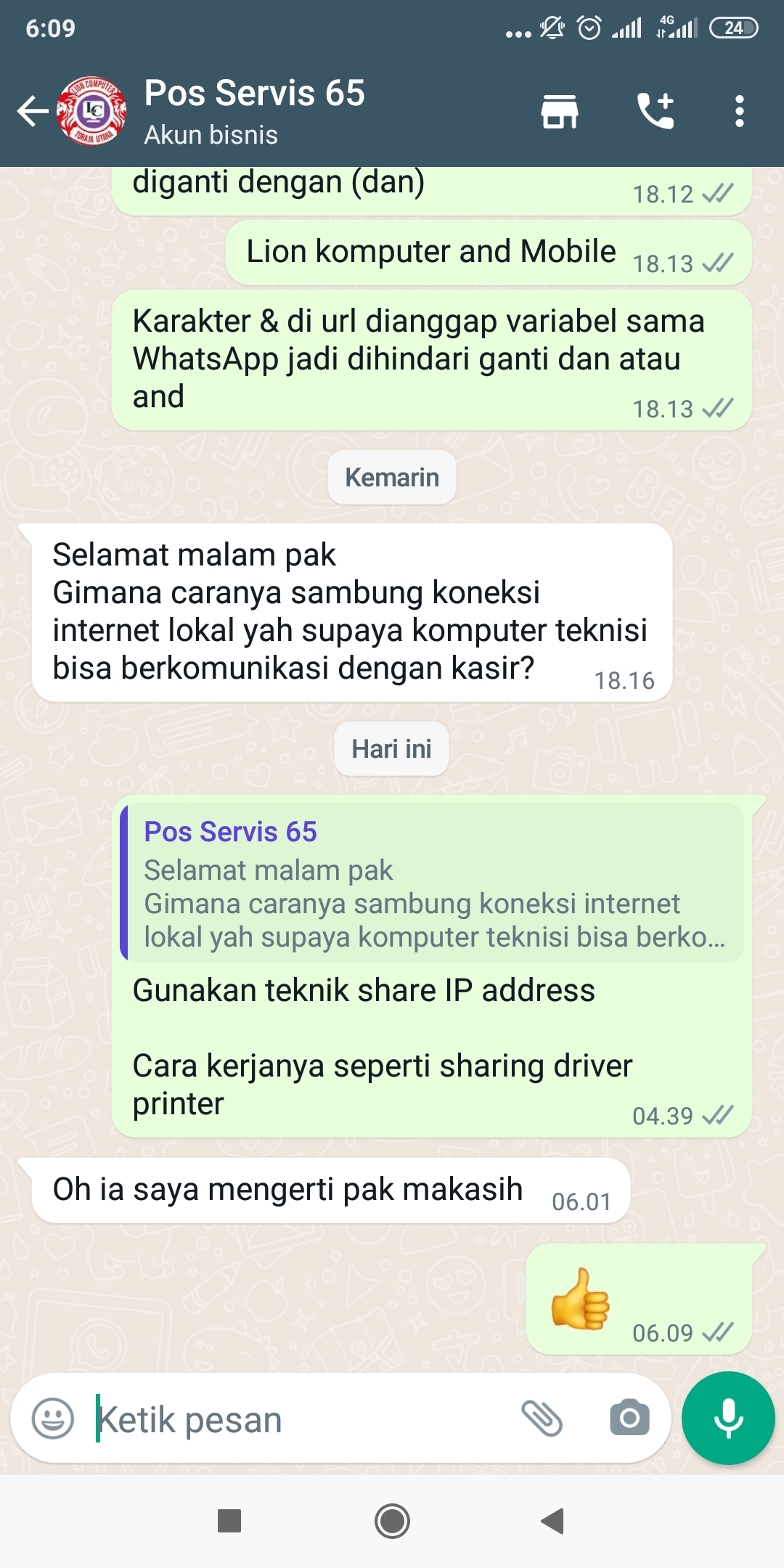784x1568 pixels.
Task: Open the Pos Servis 65 contact info
Action: pyautogui.click(x=254, y=112)
